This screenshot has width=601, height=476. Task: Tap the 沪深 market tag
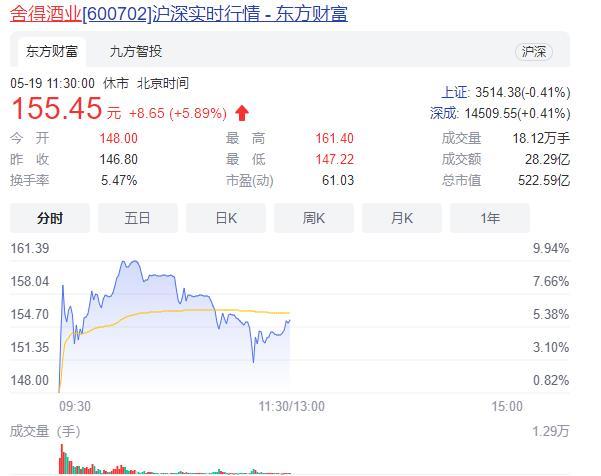coord(534,52)
